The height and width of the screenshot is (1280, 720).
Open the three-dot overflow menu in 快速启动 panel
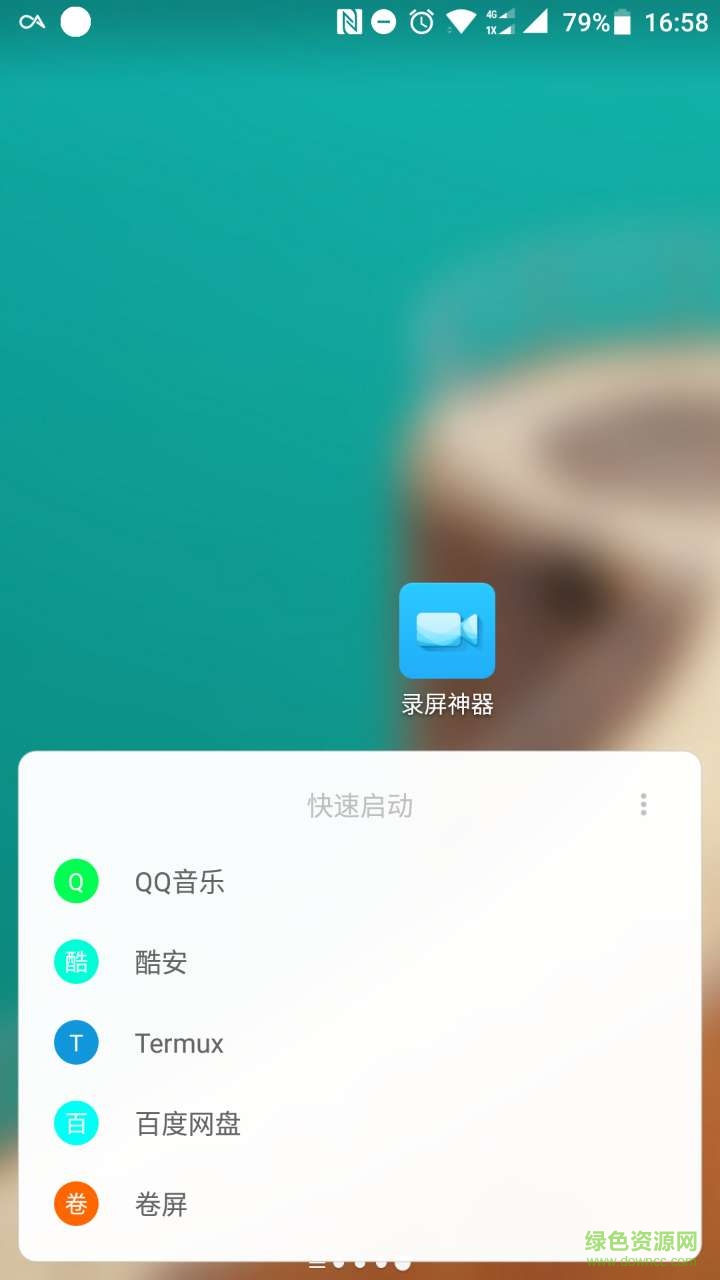[x=644, y=804]
